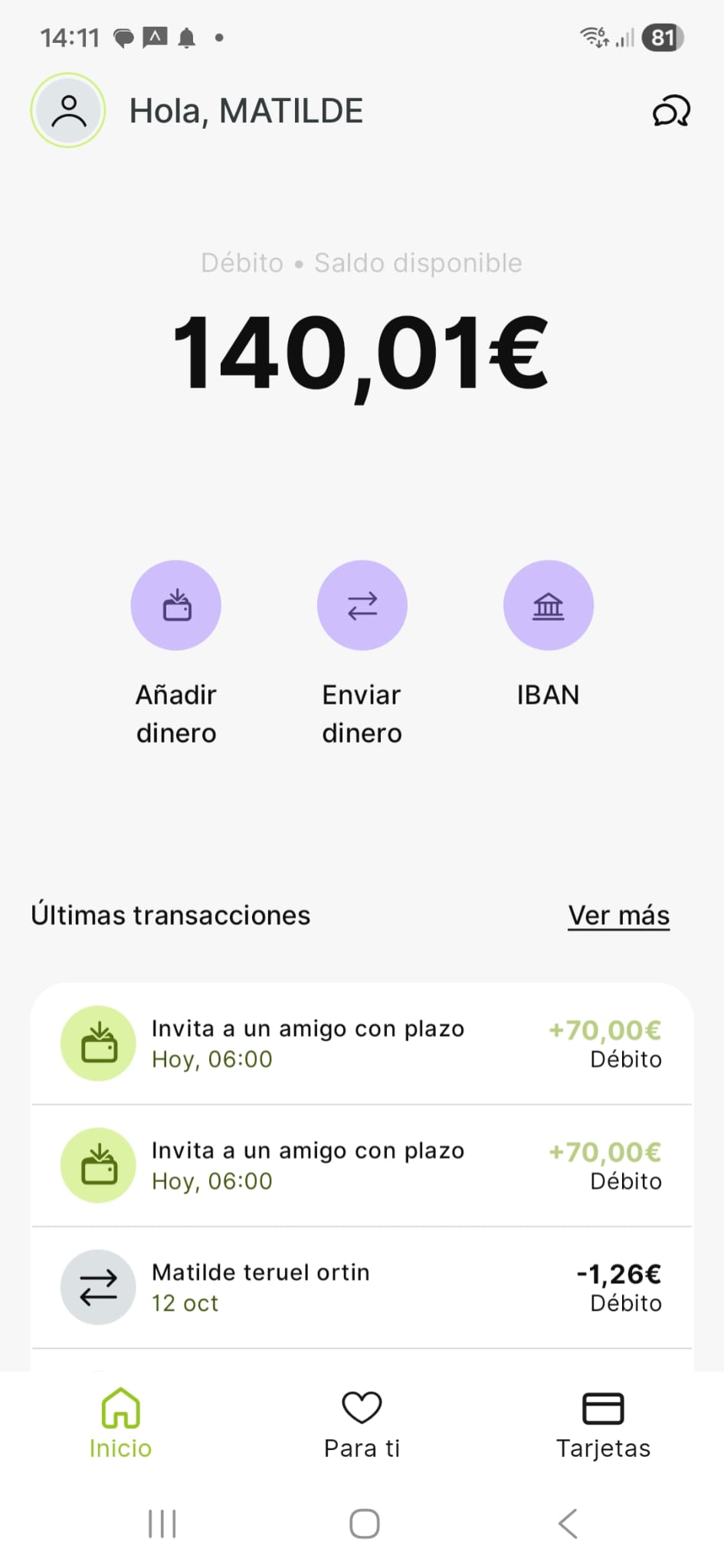Go to the Tarjetas tab
Viewport: 724px width, 1568px height.
tap(603, 1424)
